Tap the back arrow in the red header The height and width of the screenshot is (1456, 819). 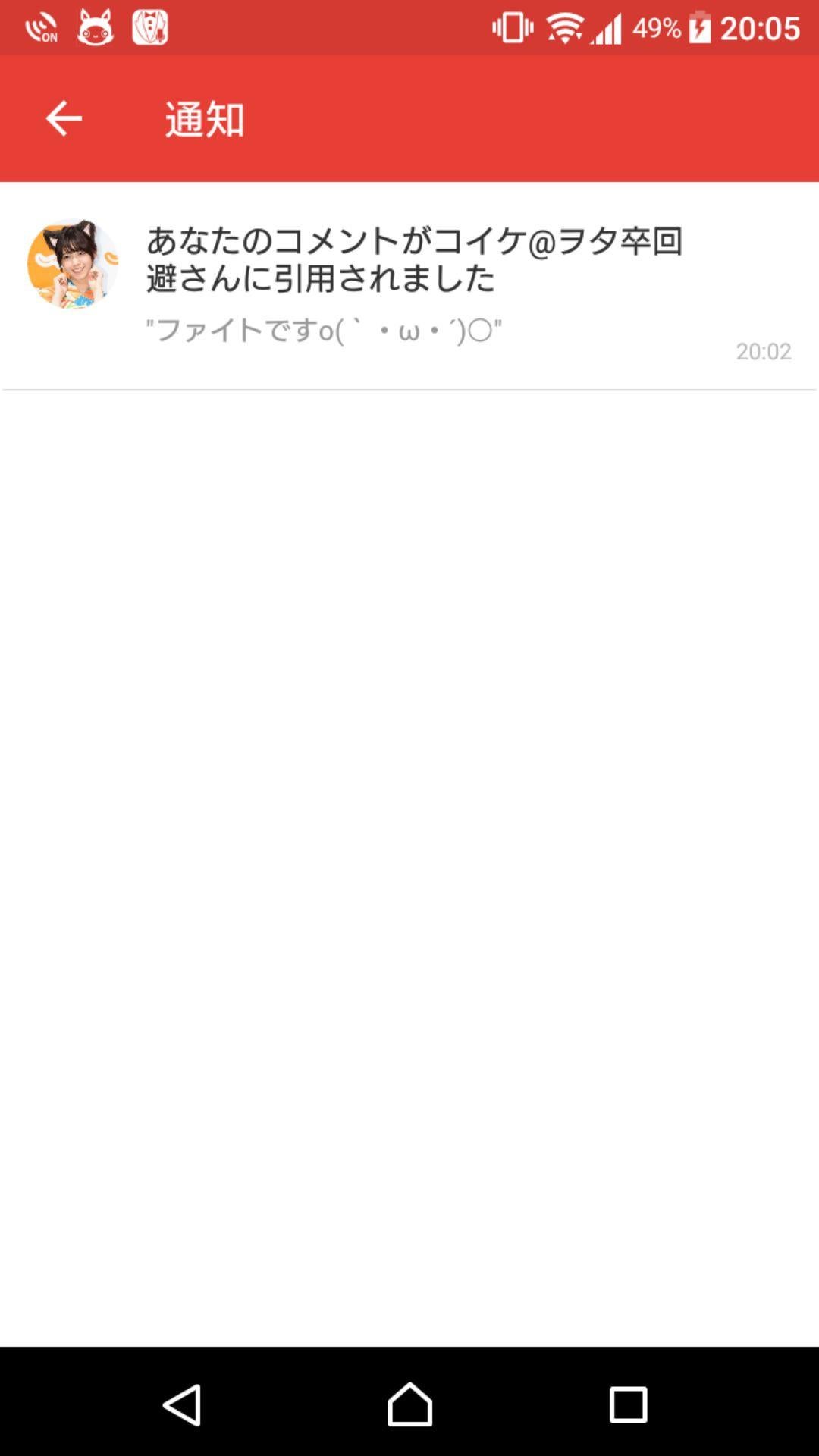tap(64, 118)
